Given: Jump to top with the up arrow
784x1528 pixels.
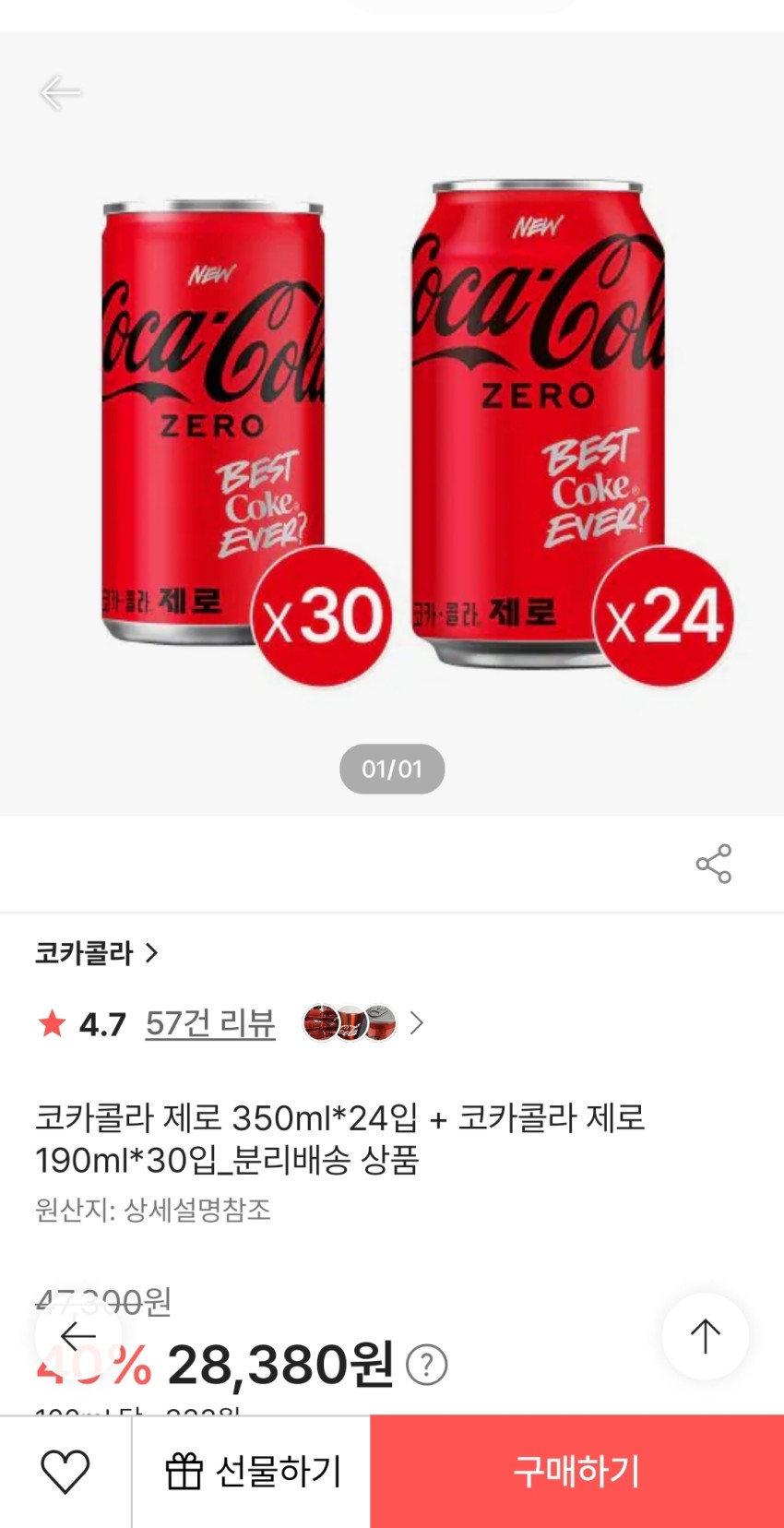Looking at the screenshot, I should 705,1335.
